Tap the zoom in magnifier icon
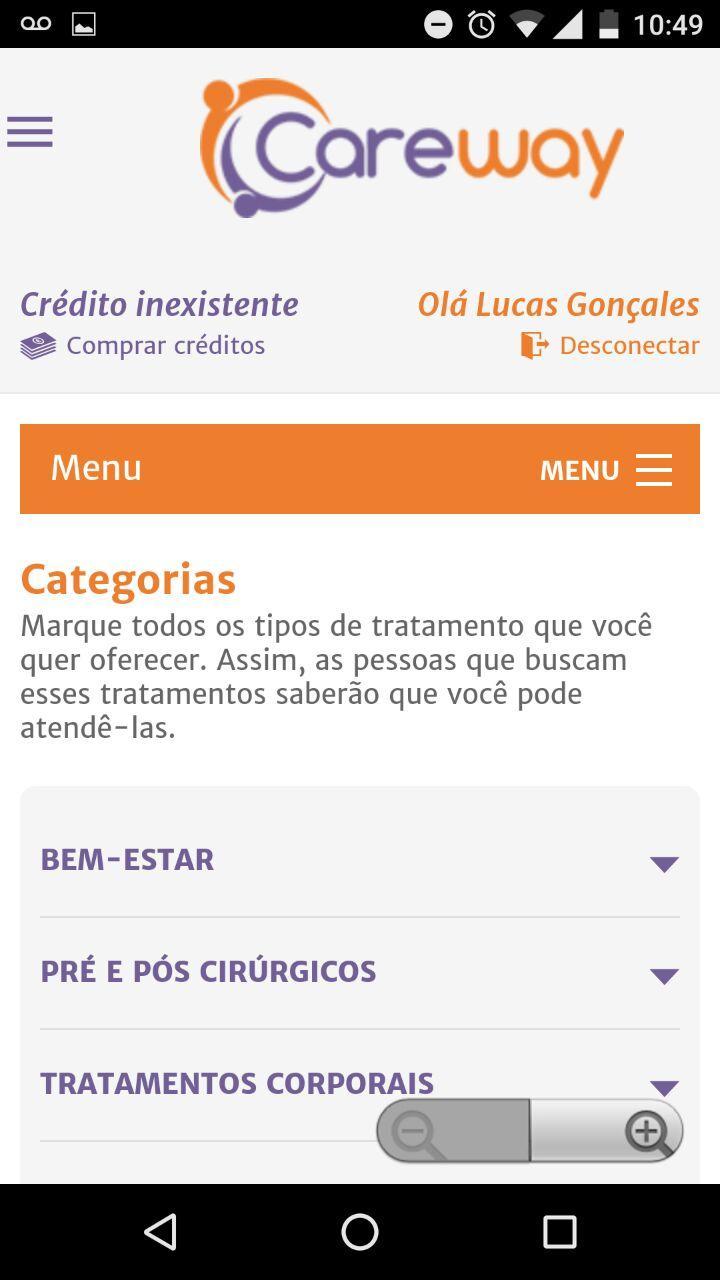This screenshot has width=720, height=1280. tap(648, 1130)
